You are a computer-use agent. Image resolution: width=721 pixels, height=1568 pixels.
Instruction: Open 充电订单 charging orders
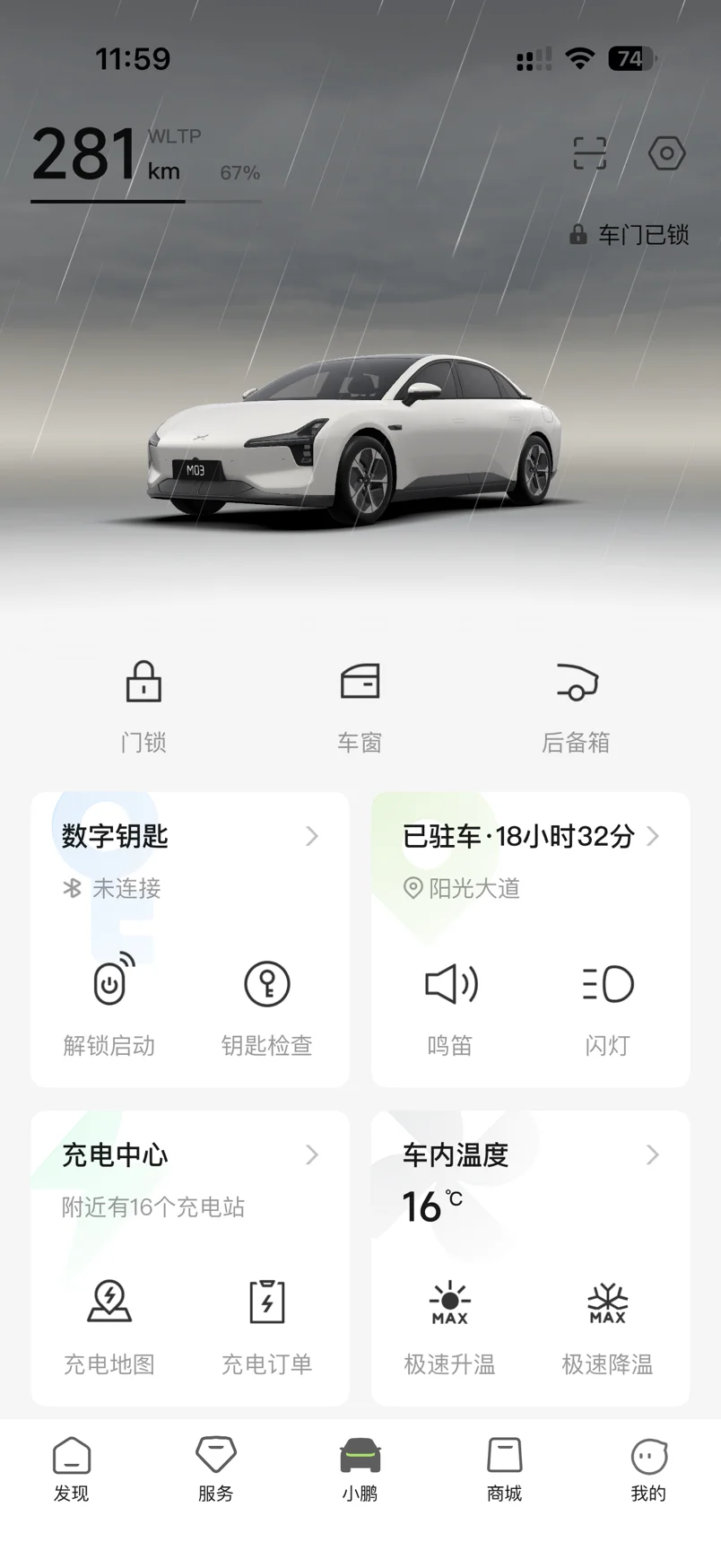[266, 1323]
